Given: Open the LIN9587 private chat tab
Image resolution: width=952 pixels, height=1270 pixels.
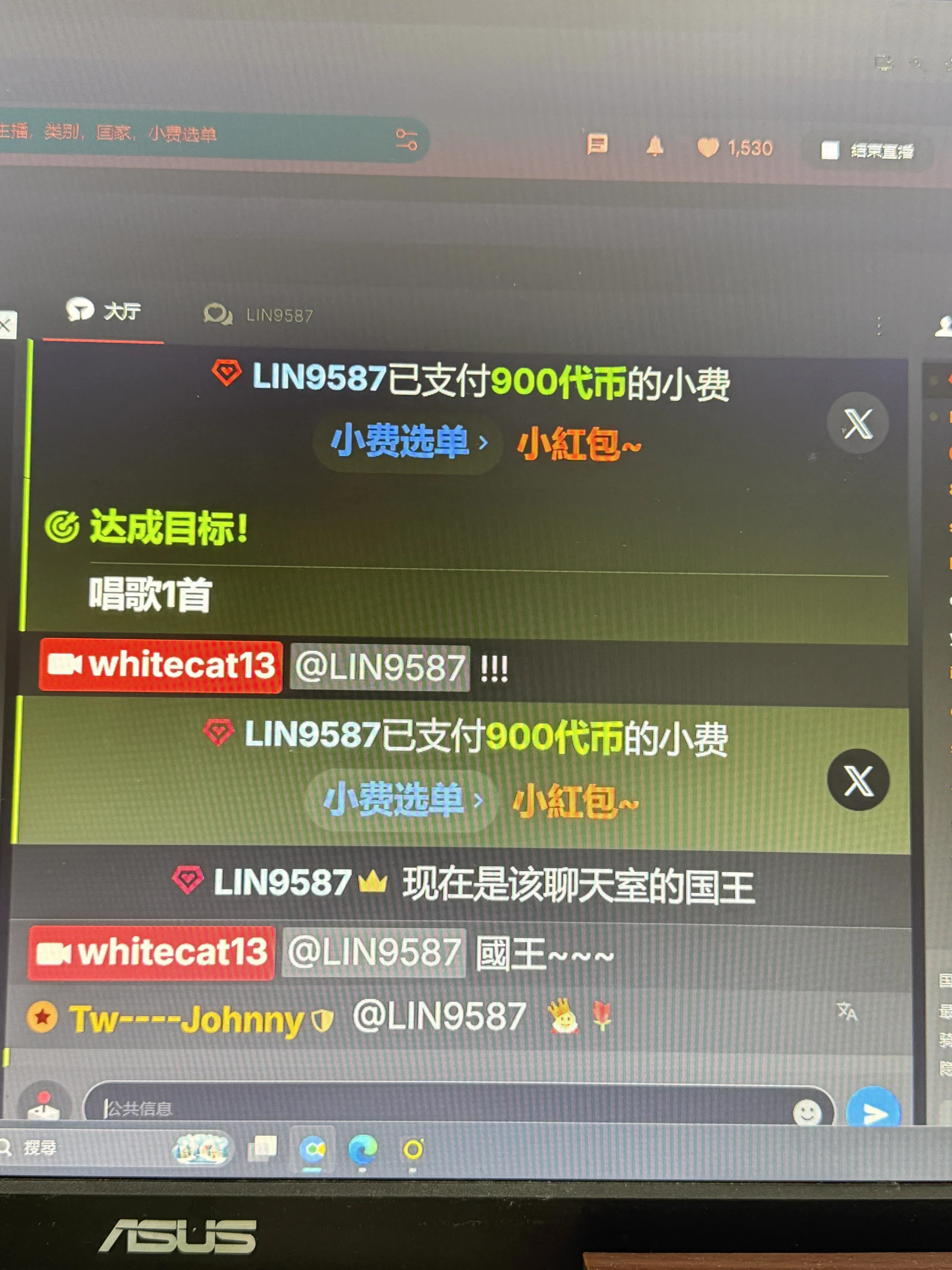Looking at the screenshot, I should pyautogui.click(x=259, y=315).
